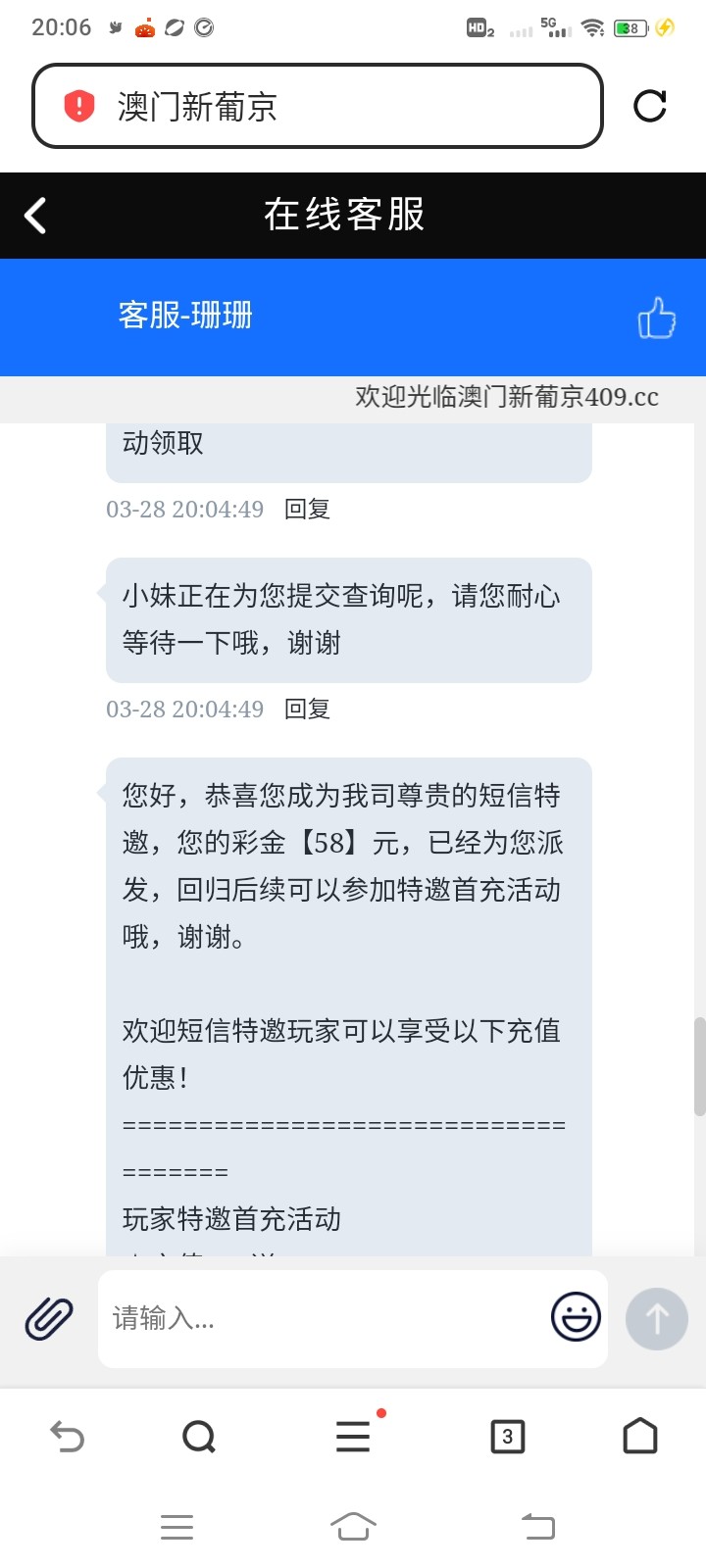
Task: Go to the phone's home screen
Action: [353, 1527]
